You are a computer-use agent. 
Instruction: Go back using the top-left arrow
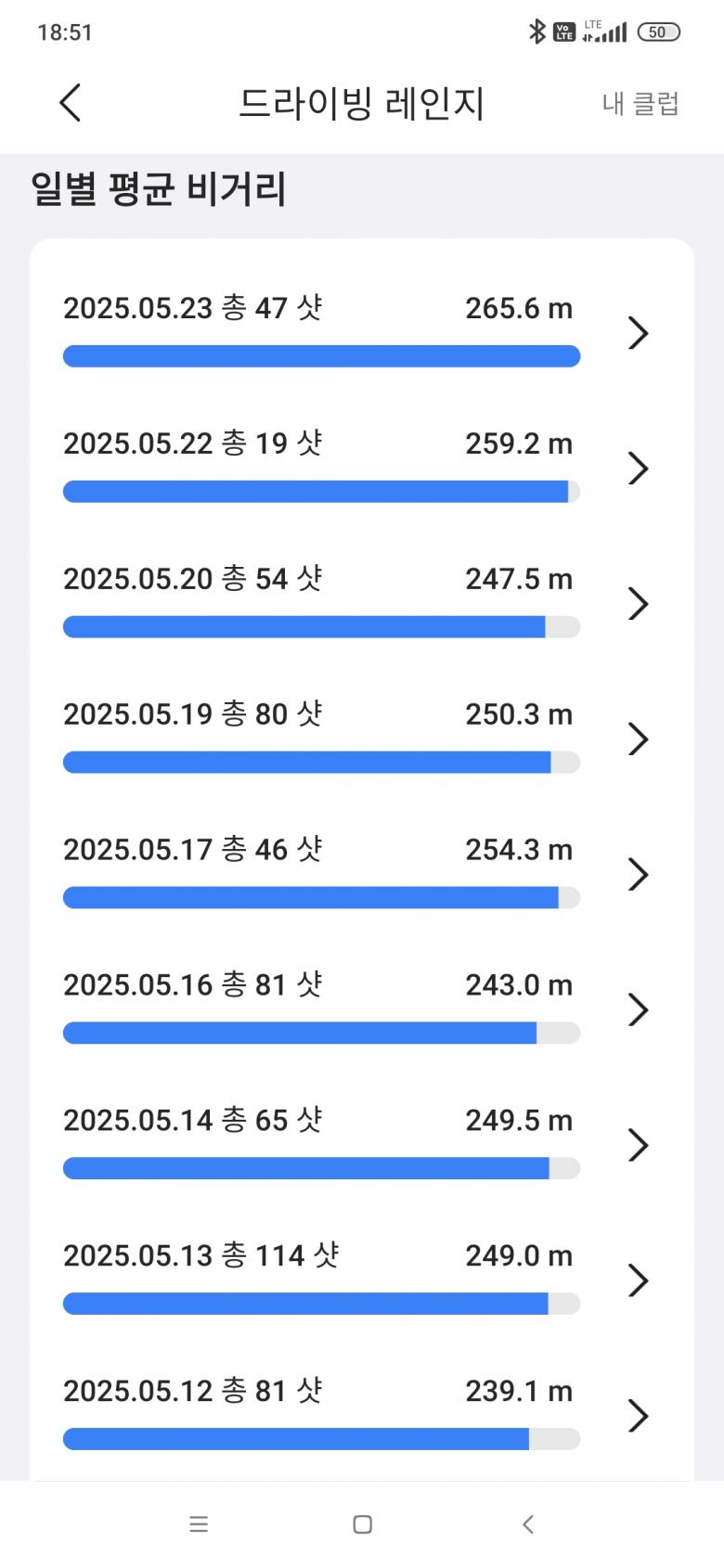[x=71, y=102]
